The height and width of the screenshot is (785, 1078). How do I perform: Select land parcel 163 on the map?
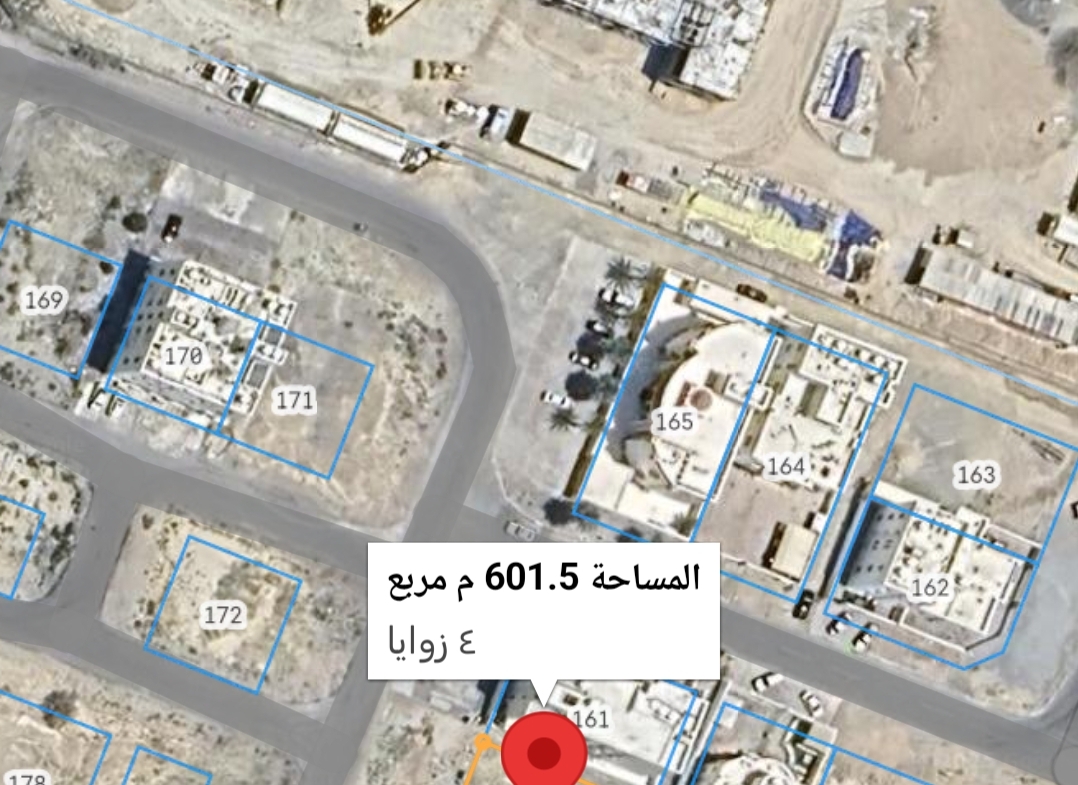976,473
